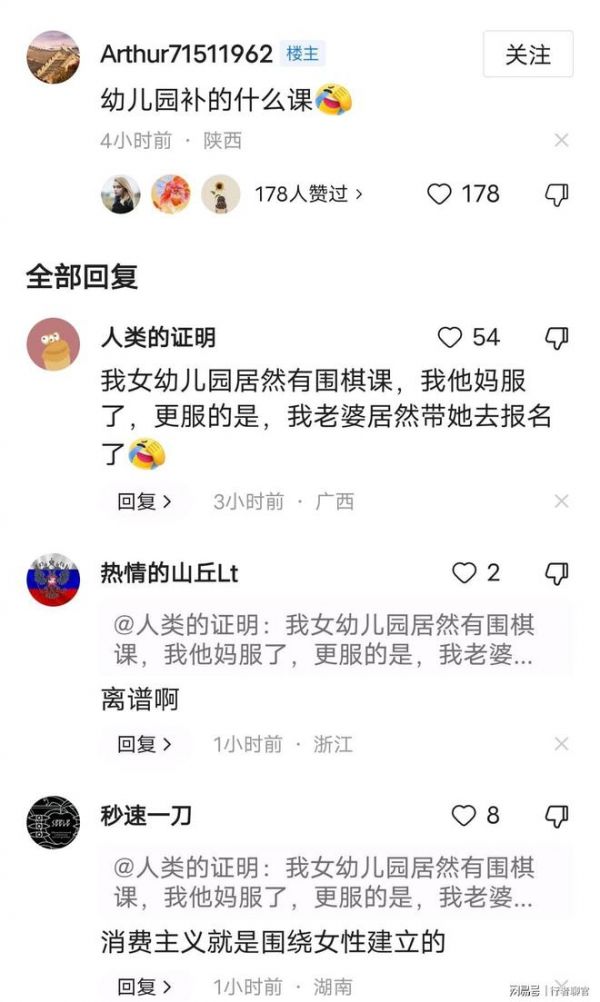Like 热情的山丘Lt's reply
The width and height of the screenshot is (600, 1002).
click(464, 573)
